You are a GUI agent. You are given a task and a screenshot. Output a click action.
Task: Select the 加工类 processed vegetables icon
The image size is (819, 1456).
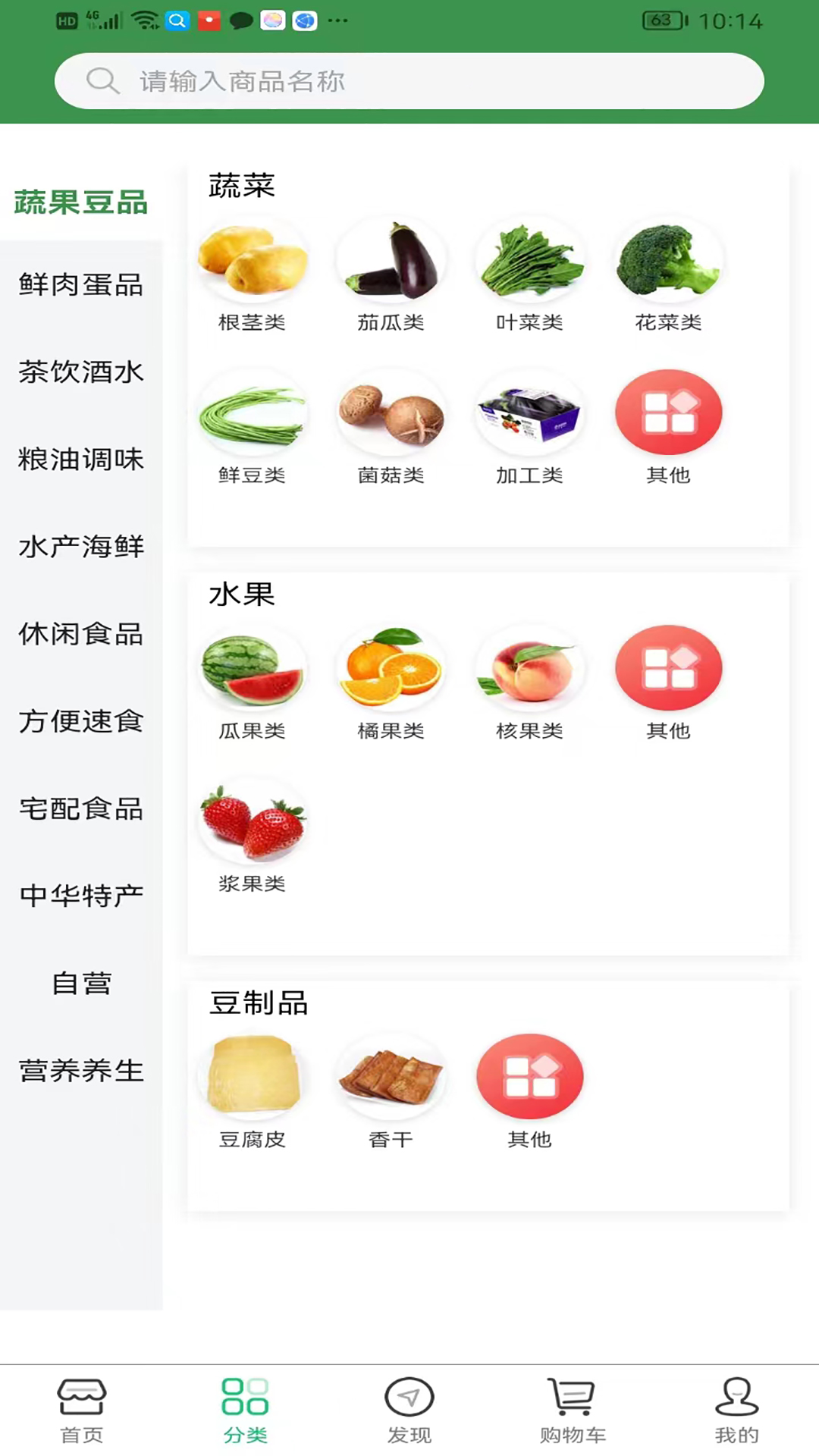(x=529, y=413)
